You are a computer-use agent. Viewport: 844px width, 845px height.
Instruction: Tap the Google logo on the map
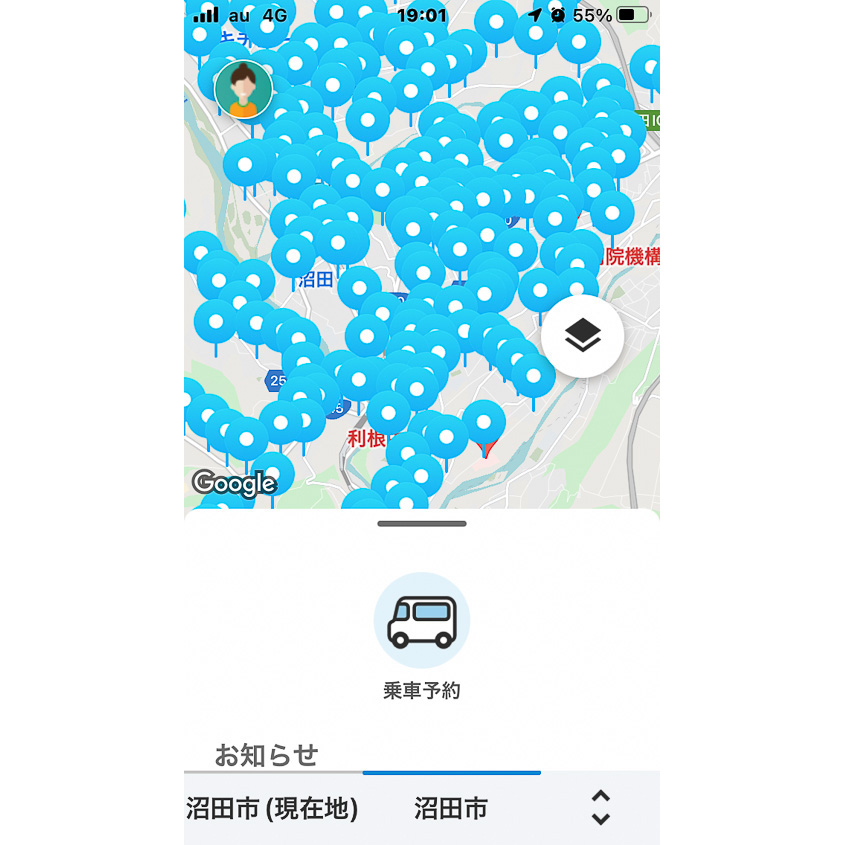[x=232, y=484]
